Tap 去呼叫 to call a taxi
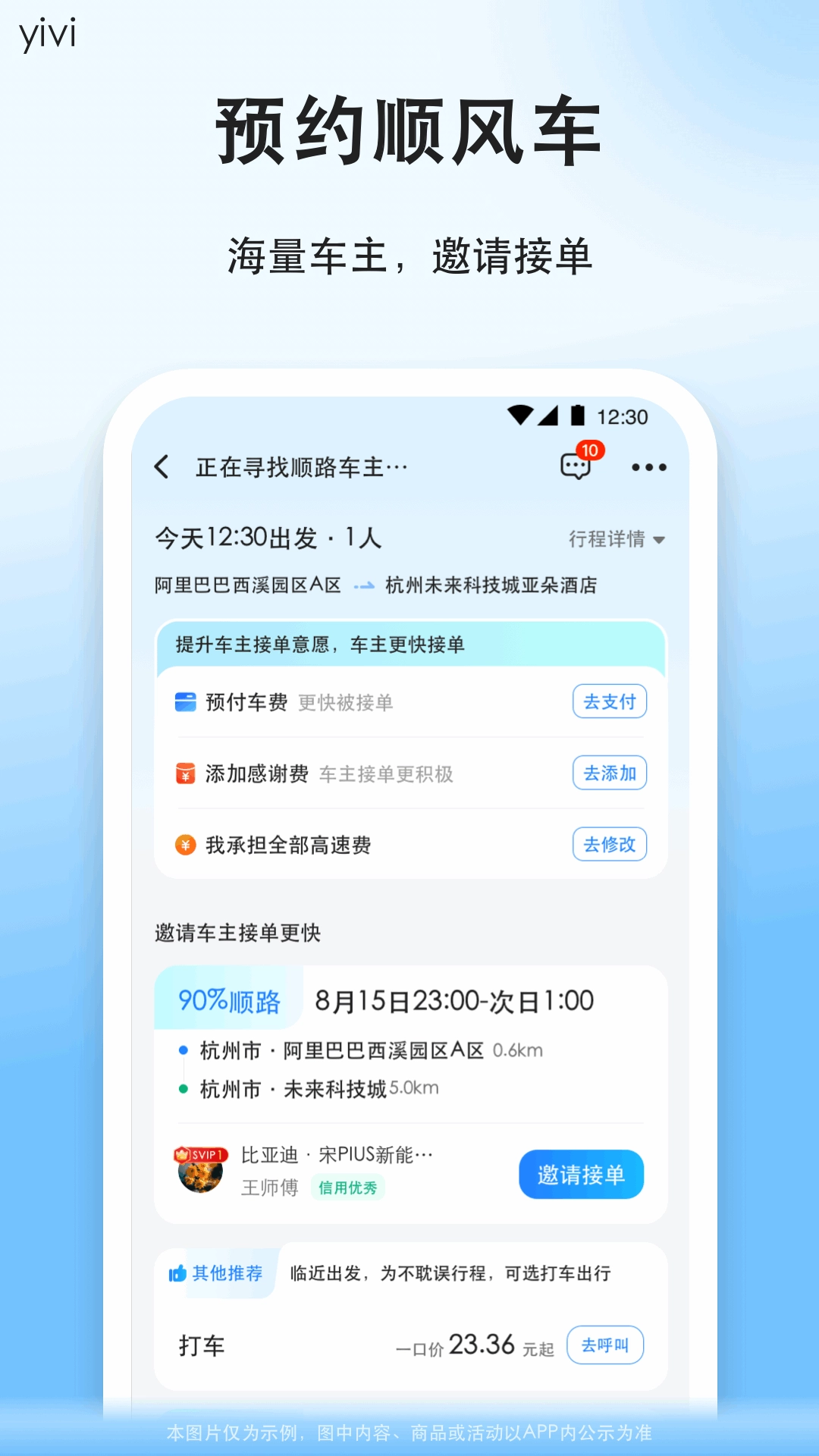Screen dimensions: 819x1456 click(x=605, y=1345)
